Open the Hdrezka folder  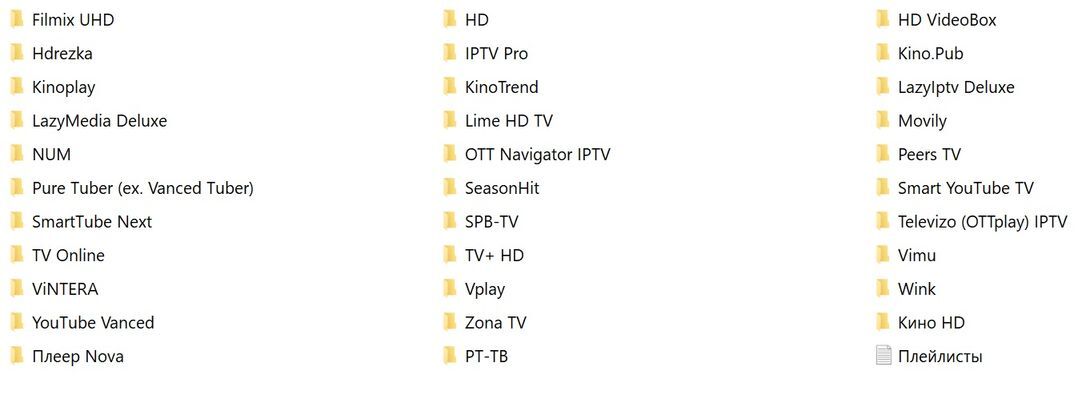(x=62, y=54)
